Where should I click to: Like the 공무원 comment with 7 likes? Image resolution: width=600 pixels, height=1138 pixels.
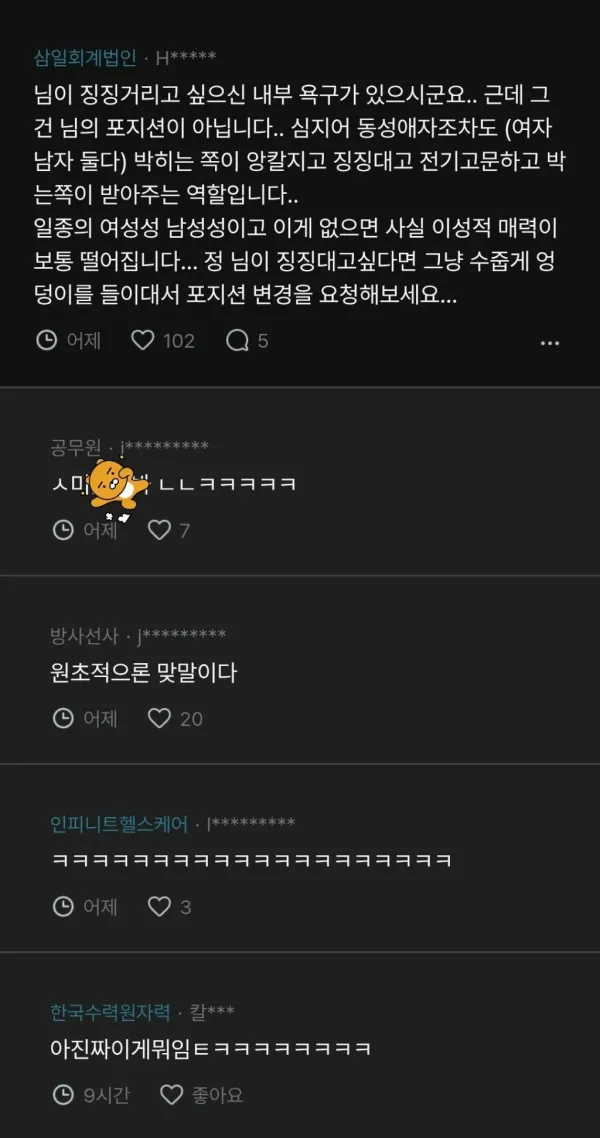pyautogui.click(x=159, y=531)
